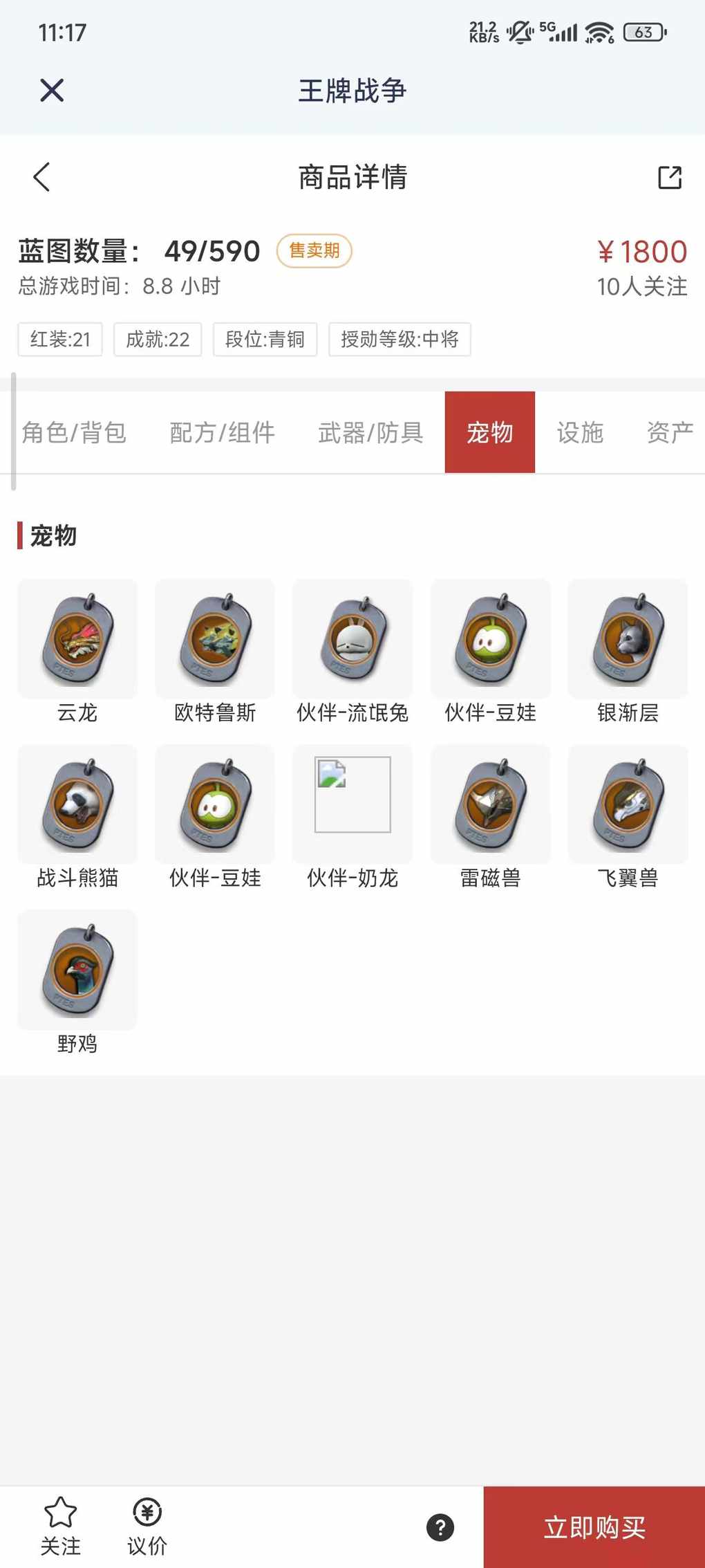Switch to the 设施 tab

point(580,433)
